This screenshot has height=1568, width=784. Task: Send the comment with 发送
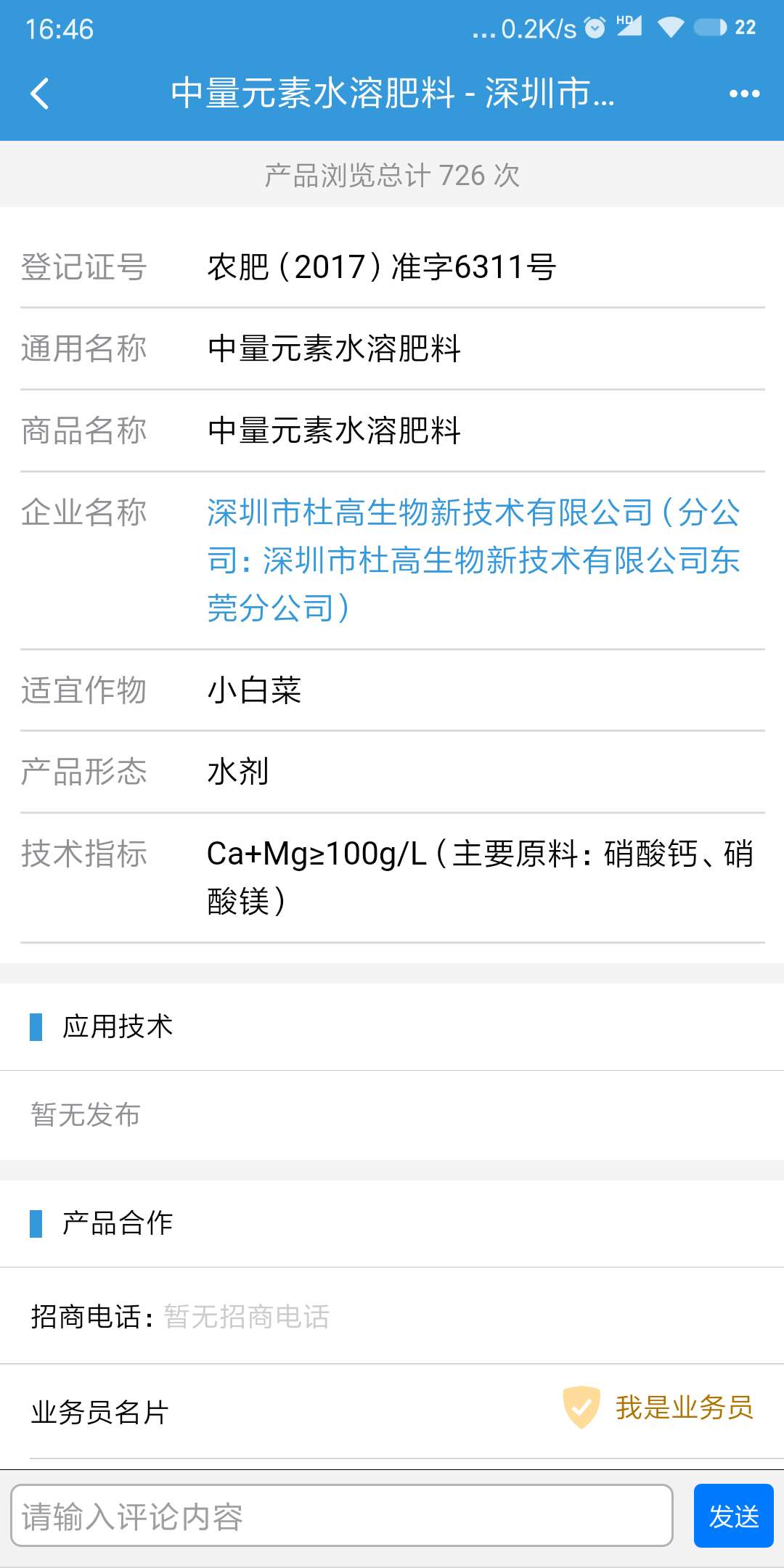click(x=733, y=1516)
